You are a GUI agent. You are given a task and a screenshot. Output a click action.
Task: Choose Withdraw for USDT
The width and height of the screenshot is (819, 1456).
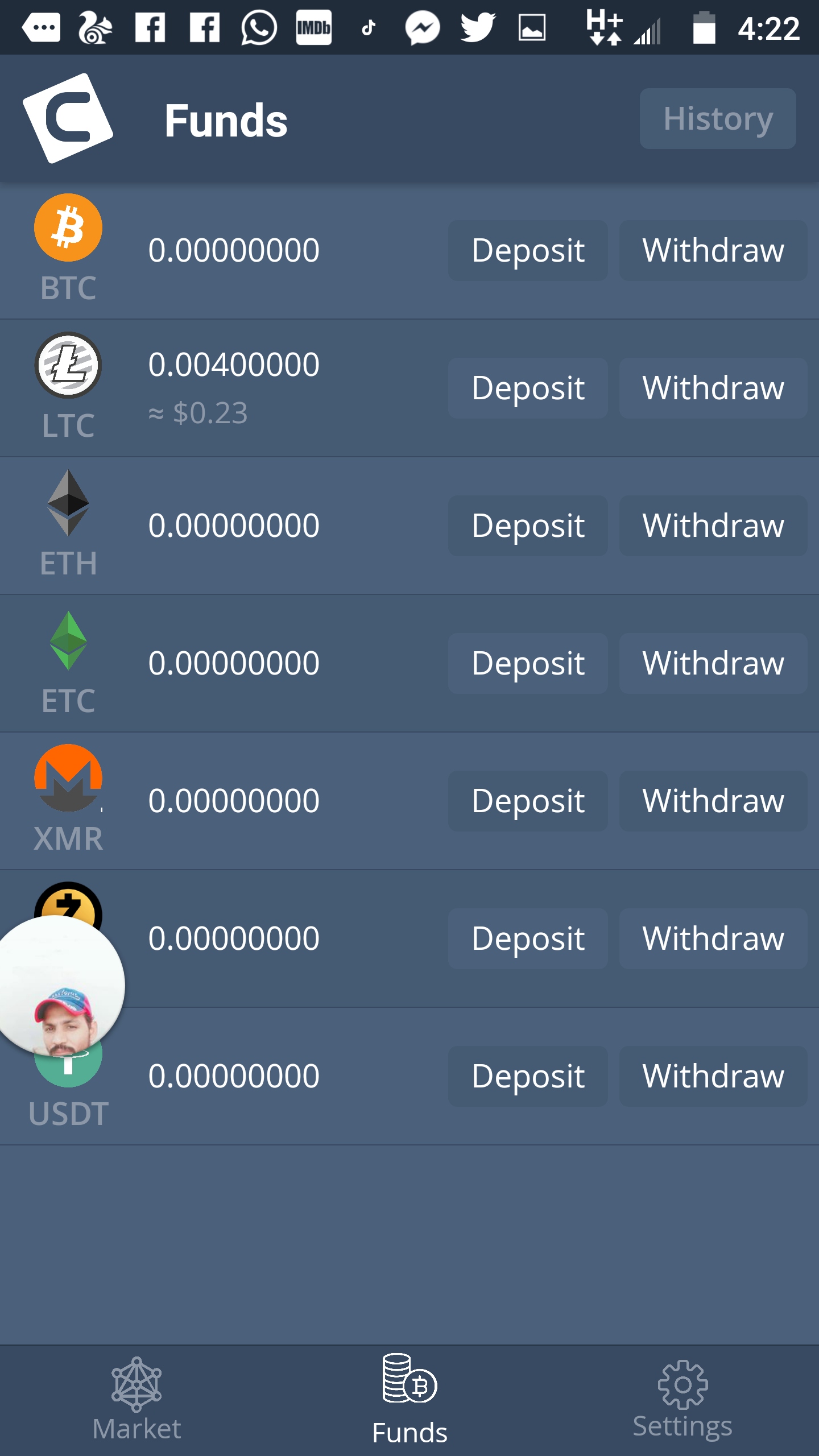pos(713,1076)
